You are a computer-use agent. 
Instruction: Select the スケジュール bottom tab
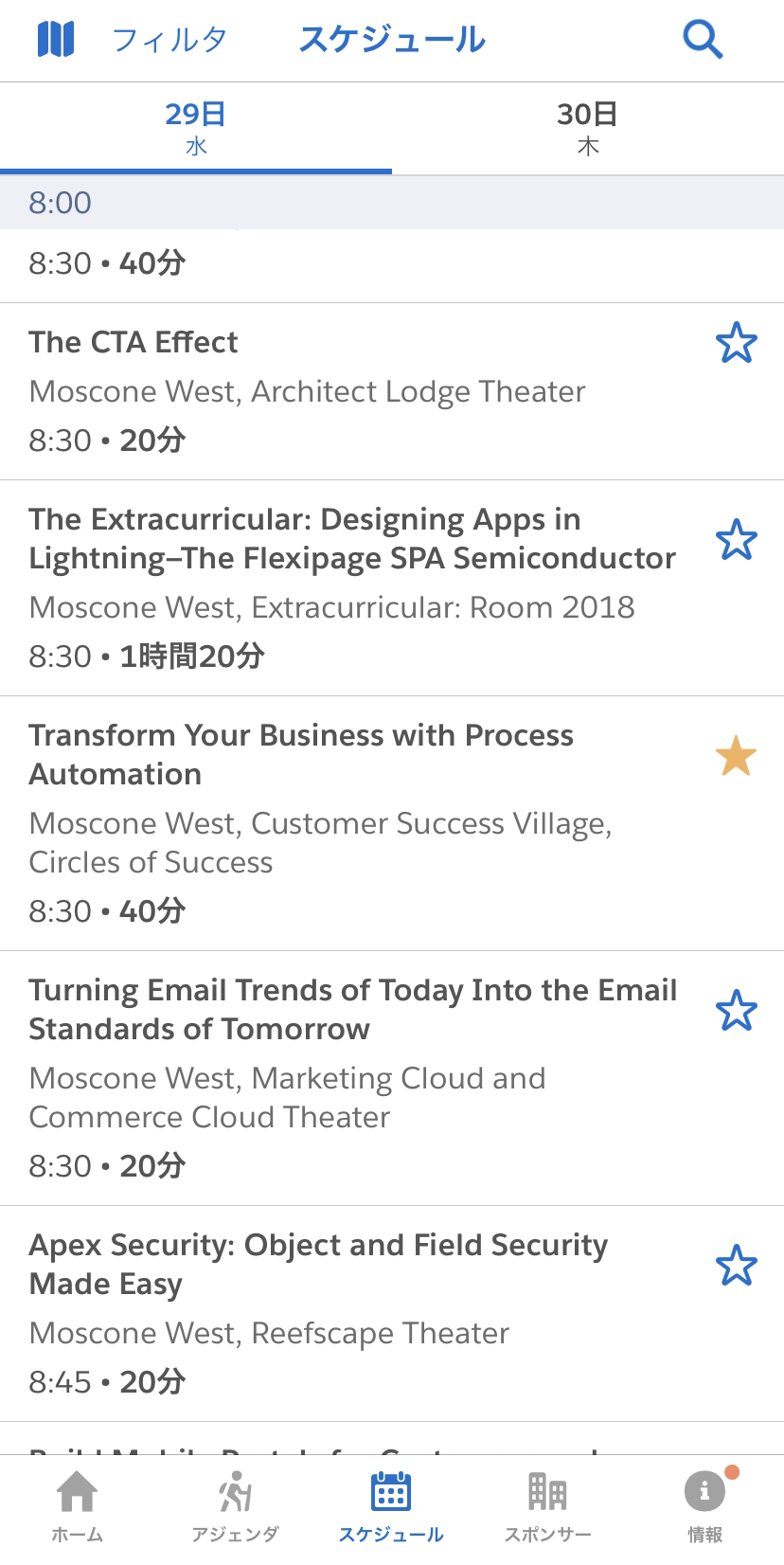pos(391,1506)
